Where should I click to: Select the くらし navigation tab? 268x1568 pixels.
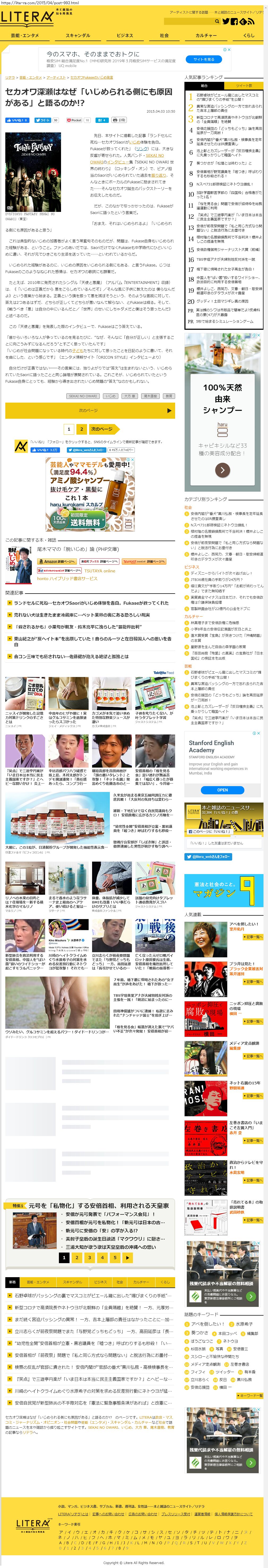[248, 35]
